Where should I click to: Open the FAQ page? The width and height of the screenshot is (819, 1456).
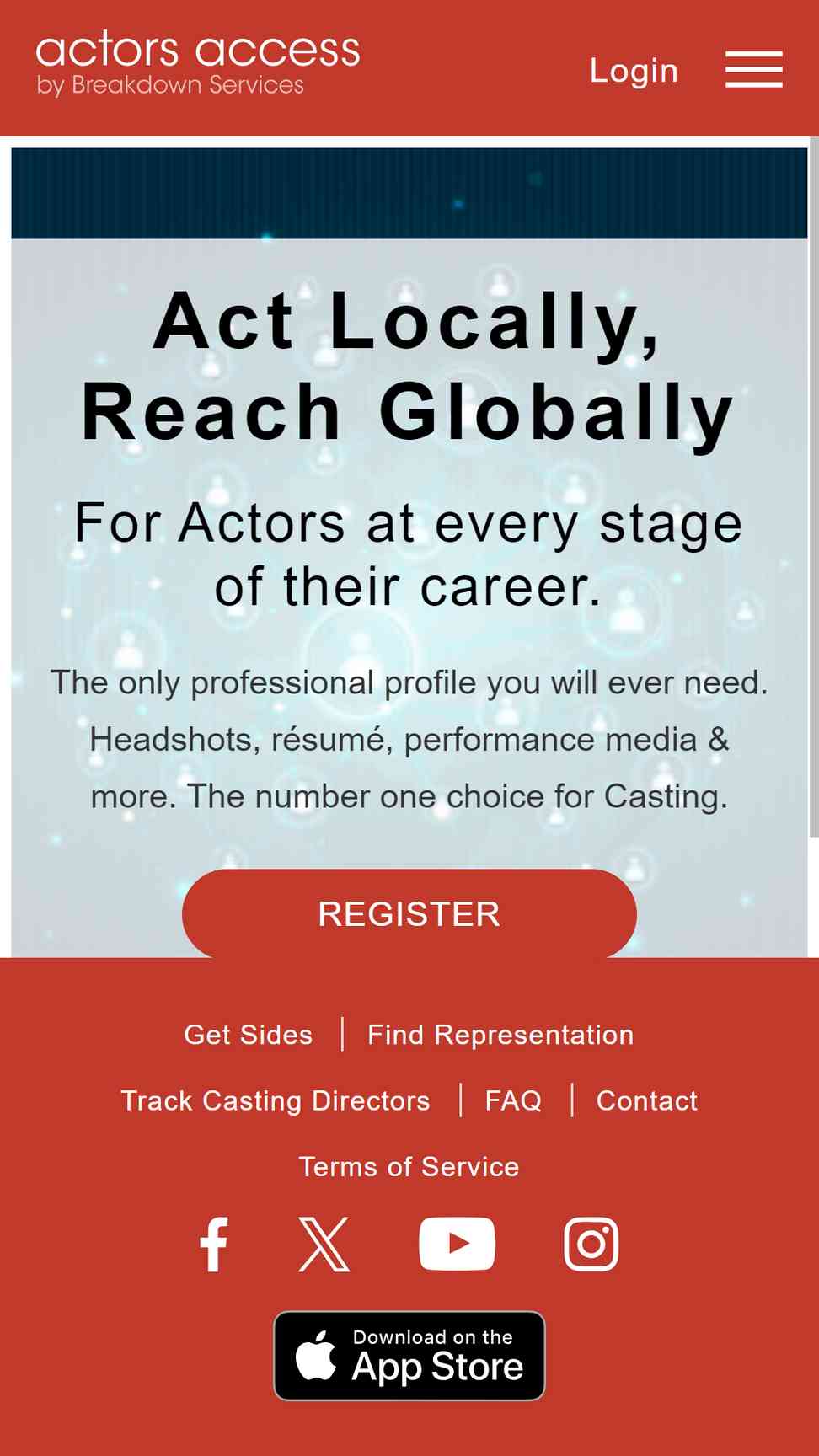click(513, 1100)
